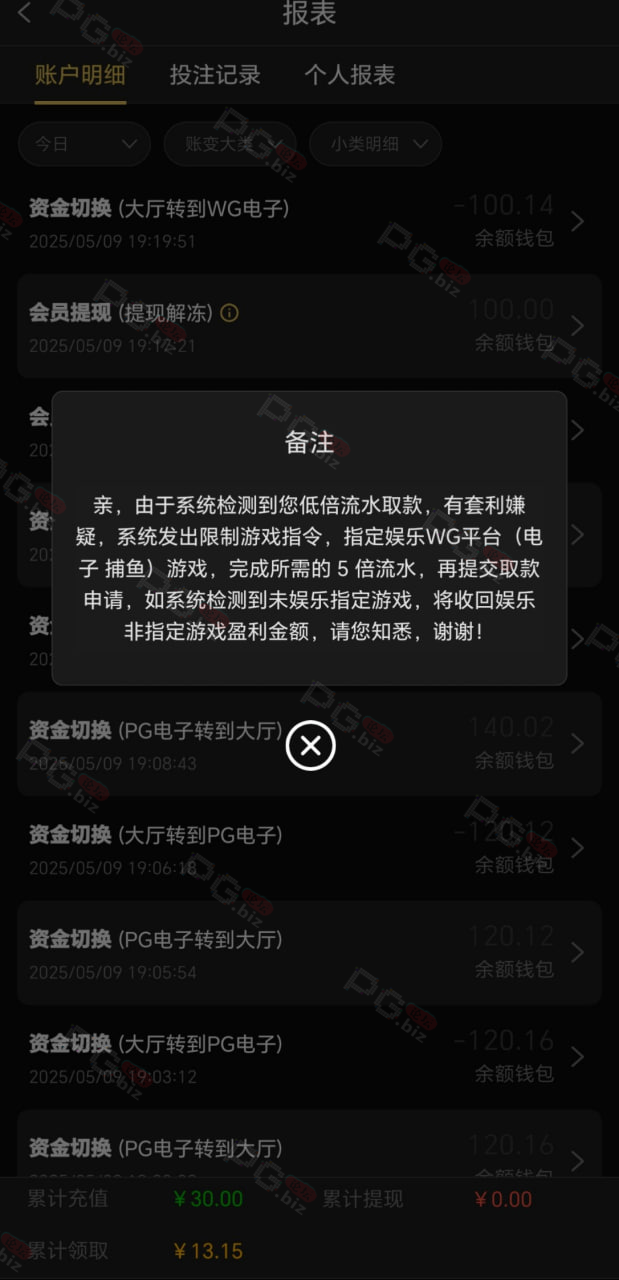Viewport: 619px width, 1280px height.
Task: Select the 账户明细 tab
Action: click(x=80, y=74)
